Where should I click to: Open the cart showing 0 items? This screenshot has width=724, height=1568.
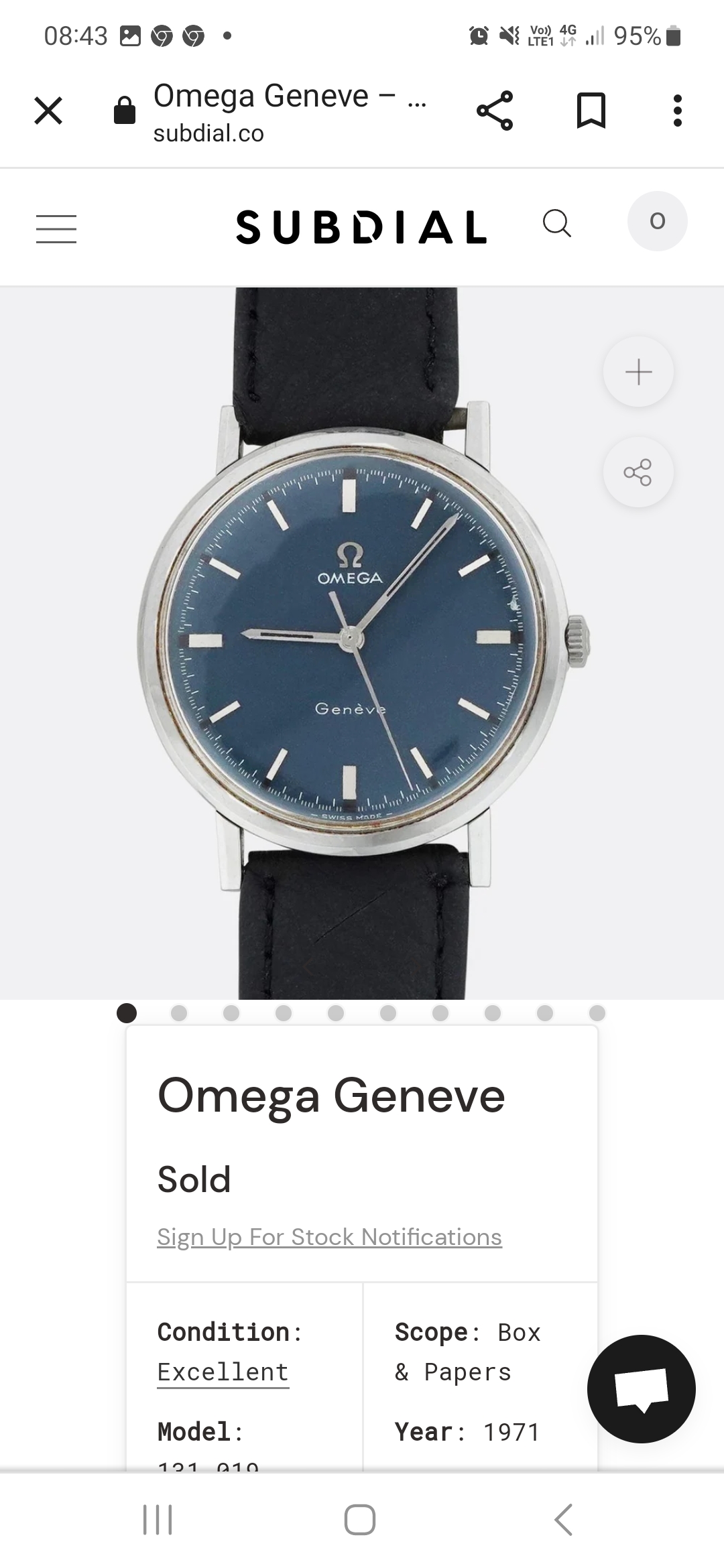657,221
